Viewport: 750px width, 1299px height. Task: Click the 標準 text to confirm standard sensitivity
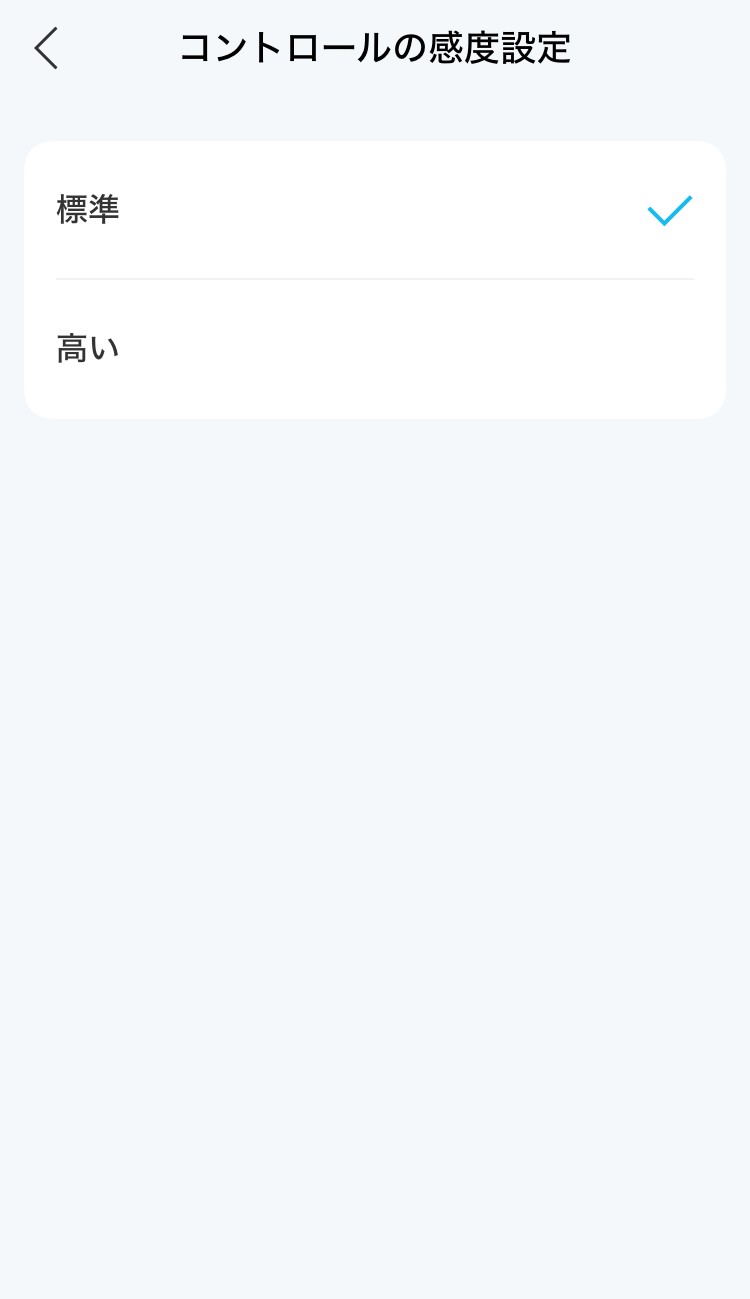(x=88, y=210)
